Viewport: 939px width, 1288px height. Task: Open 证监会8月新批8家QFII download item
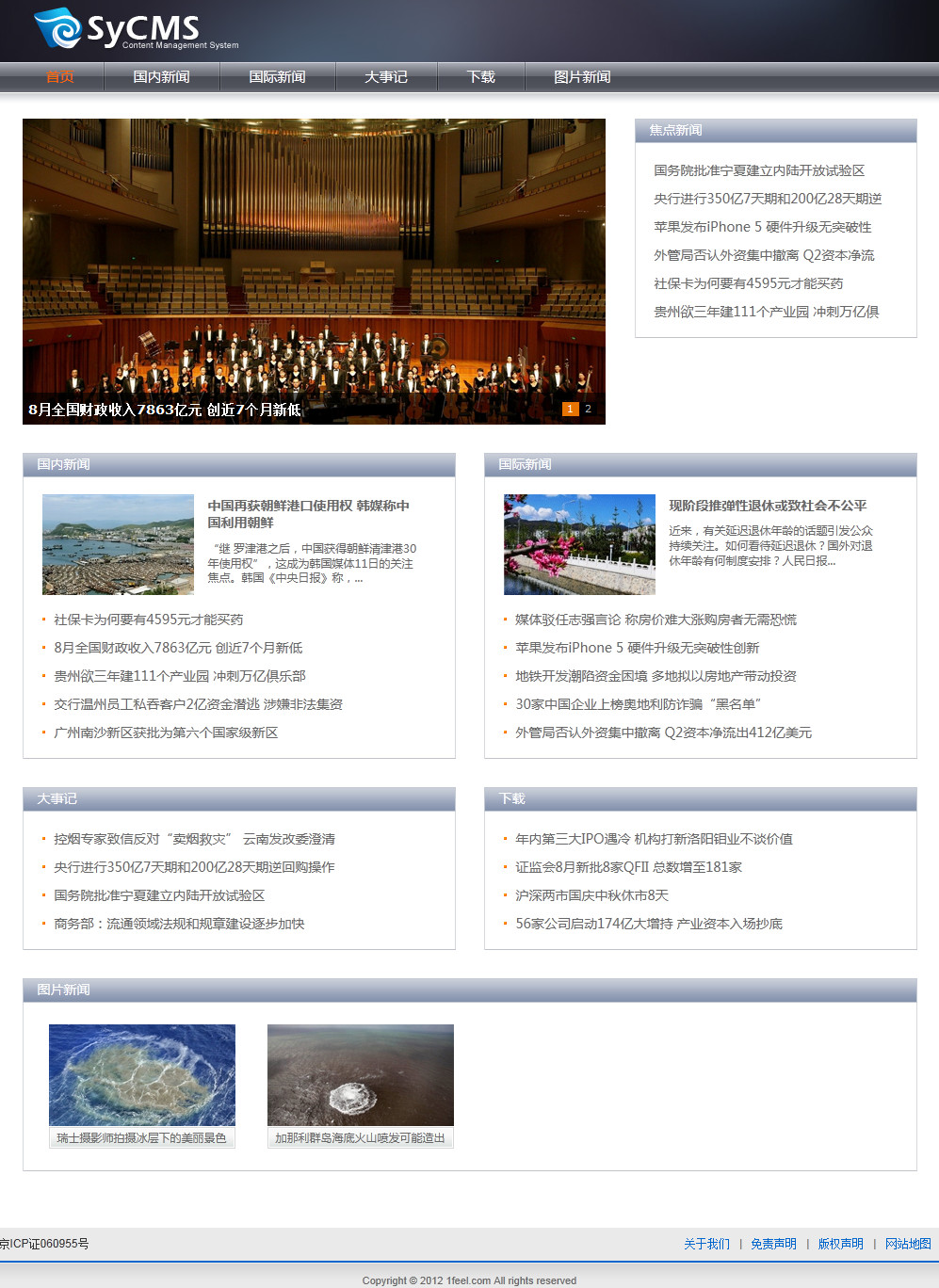(628, 867)
